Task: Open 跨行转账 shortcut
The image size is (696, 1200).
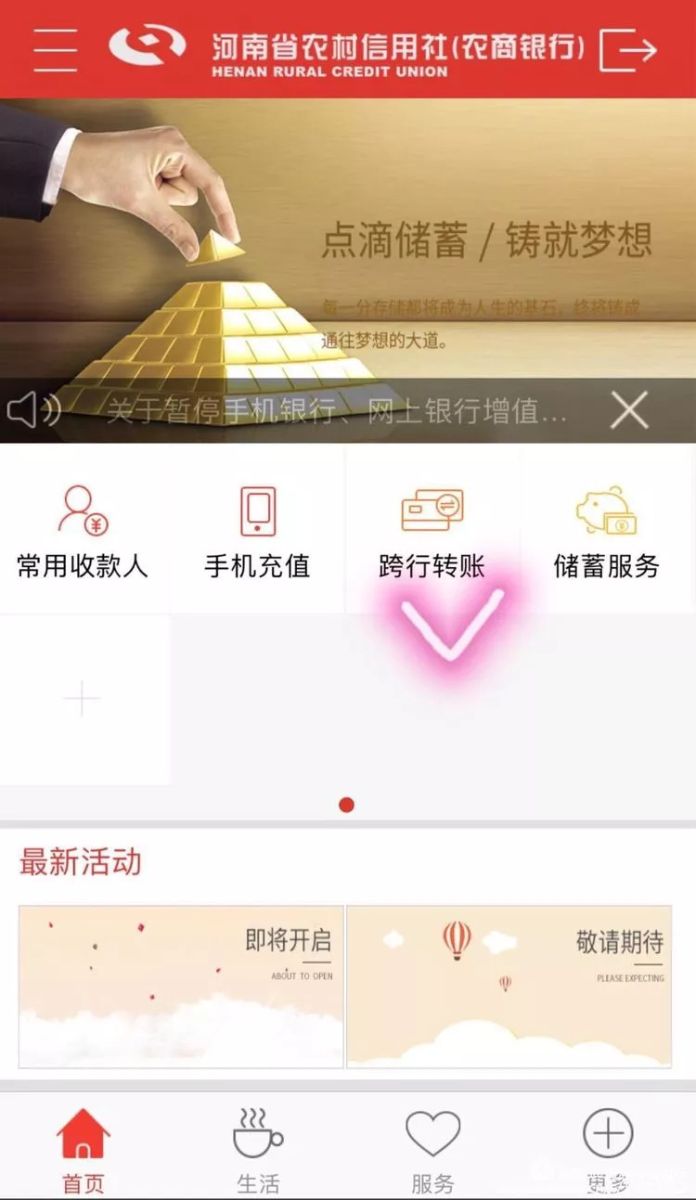Action: coord(432,532)
